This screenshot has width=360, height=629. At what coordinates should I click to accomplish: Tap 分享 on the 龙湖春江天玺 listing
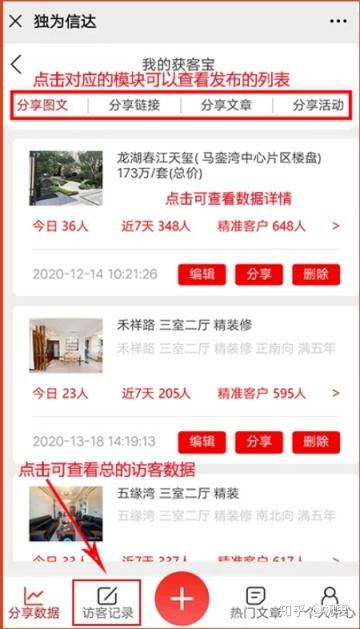pyautogui.click(x=259, y=274)
